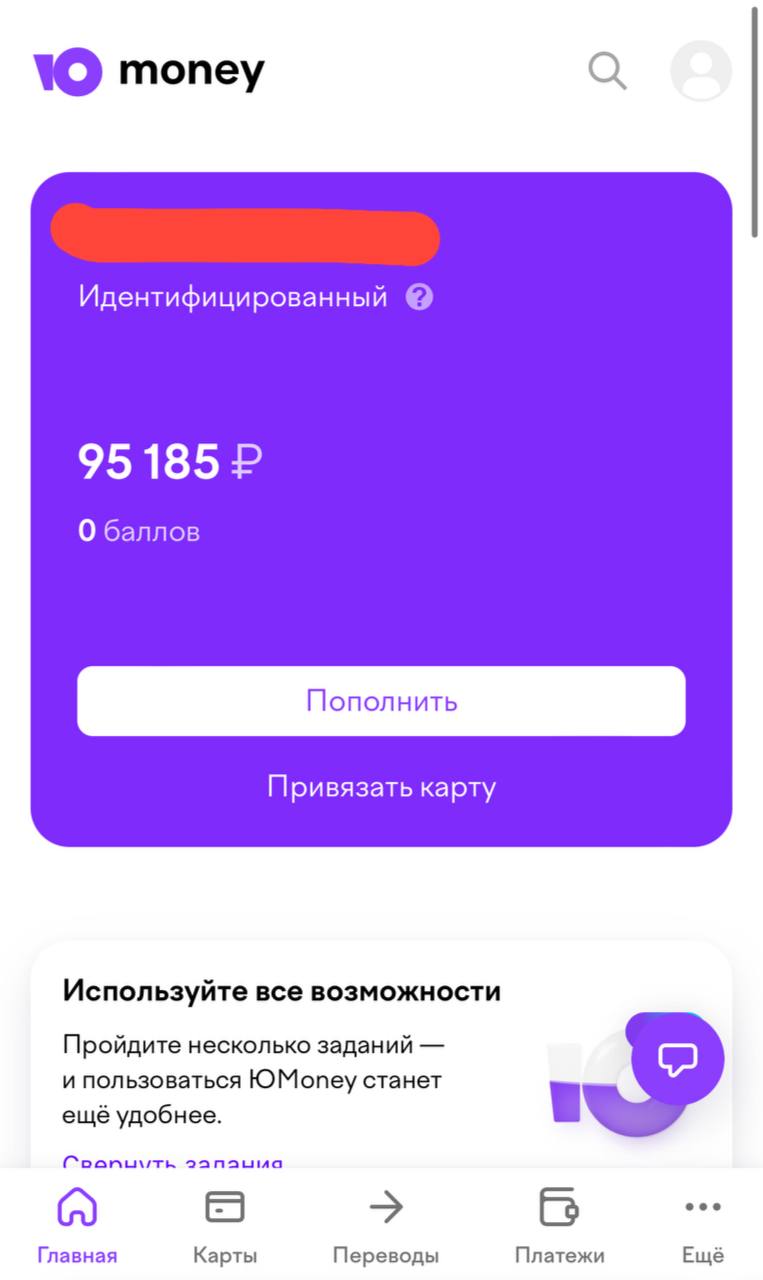Open the Переводы tab
The height and width of the screenshot is (1280, 763).
pyautogui.click(x=385, y=1225)
